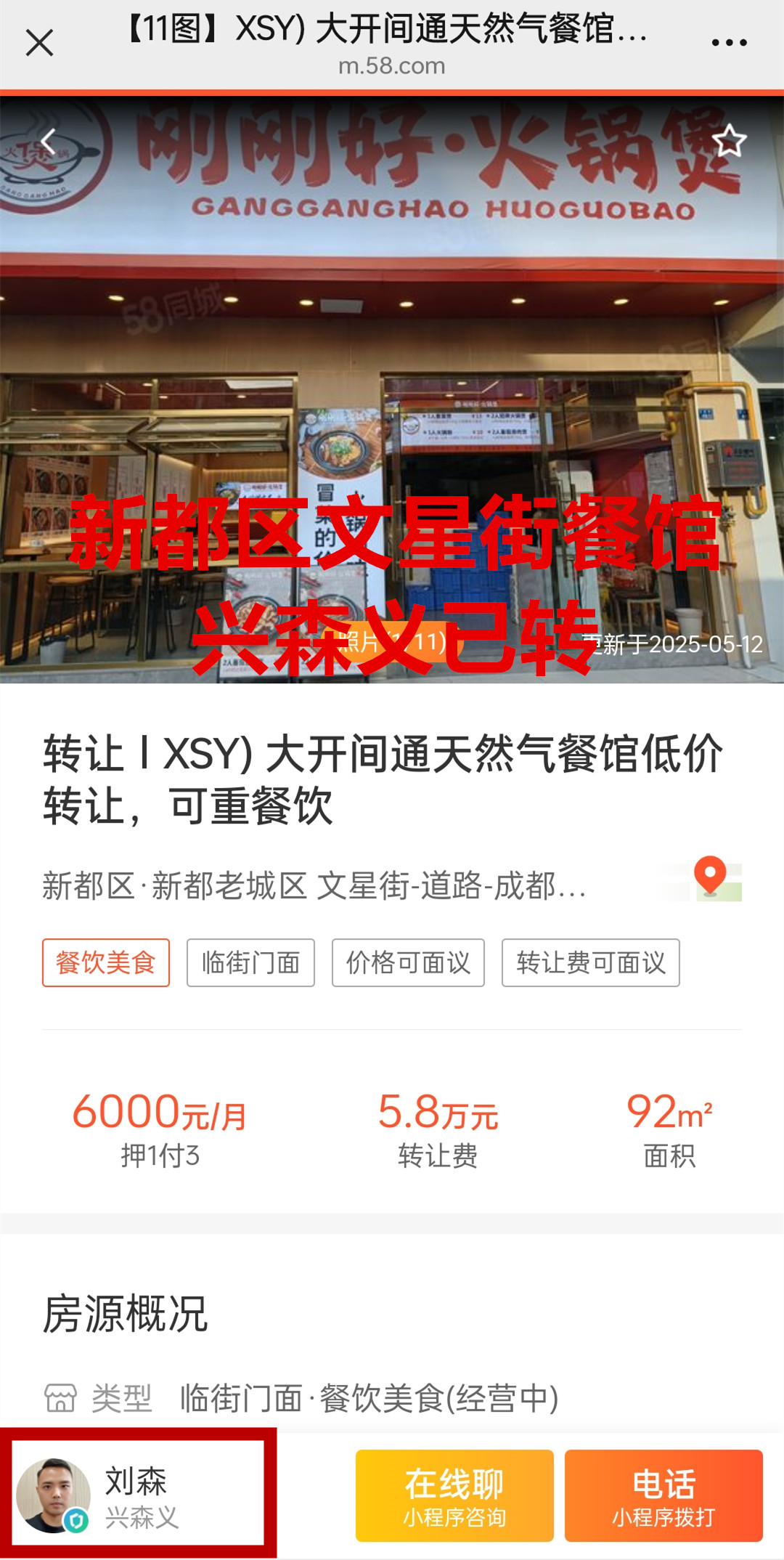784x1560 pixels.
Task: Close the 58.com web page
Action: (x=40, y=43)
